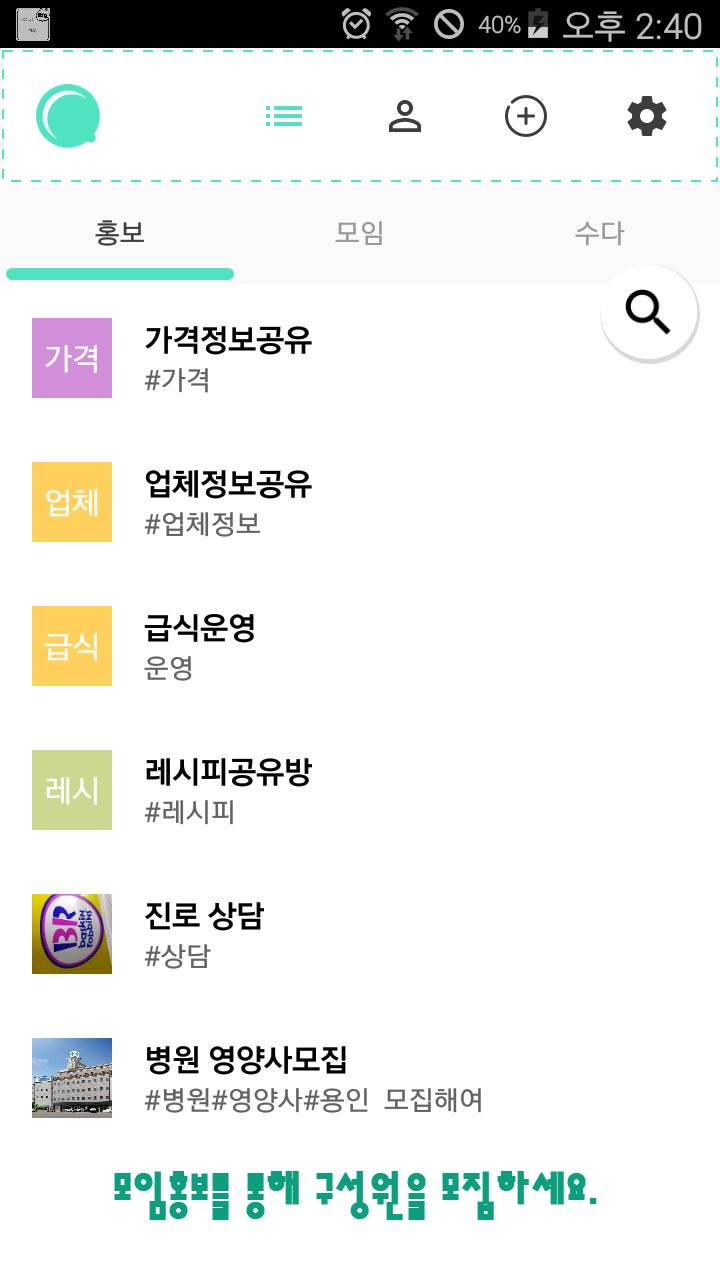
Task: Create a new group with the plus icon
Action: coord(526,115)
